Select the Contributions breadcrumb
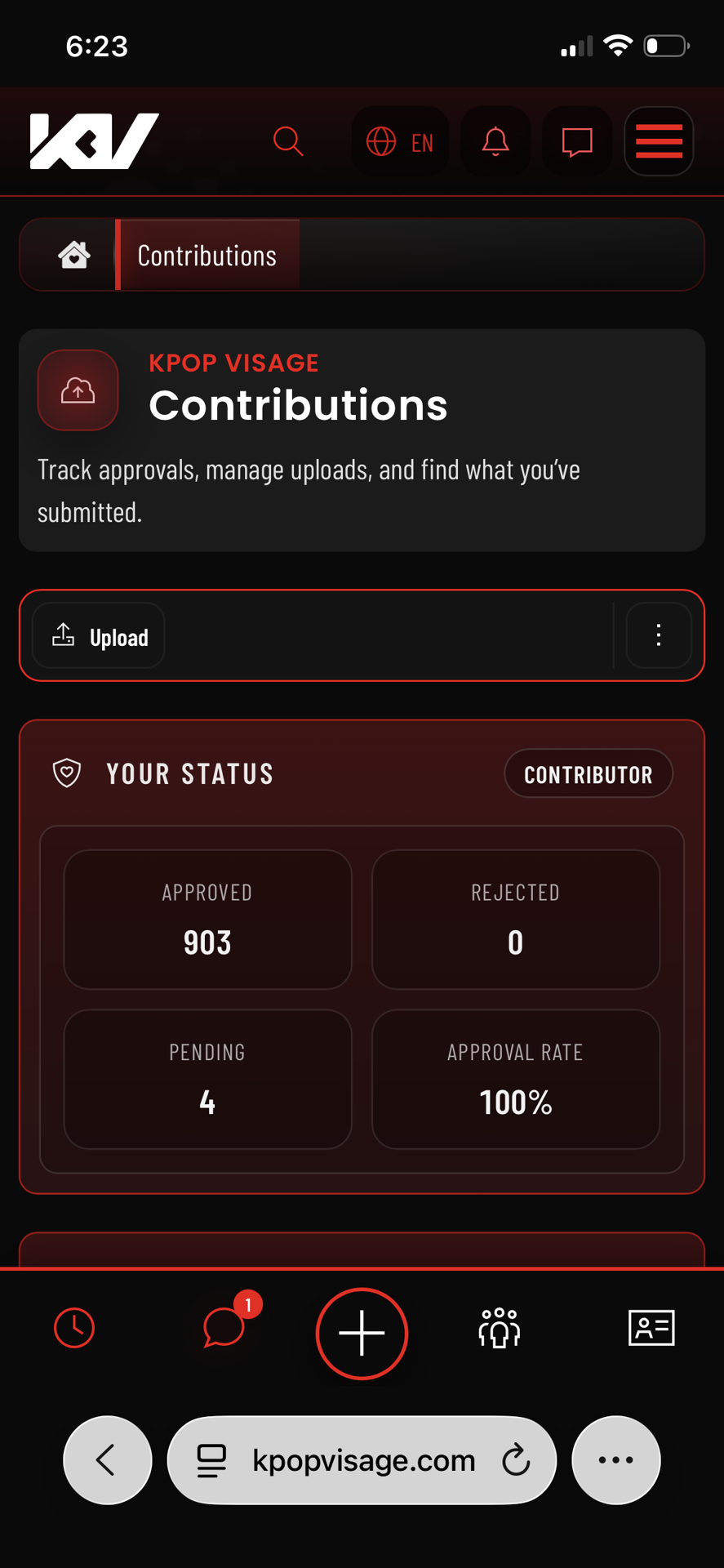724x1568 pixels. 207,255
